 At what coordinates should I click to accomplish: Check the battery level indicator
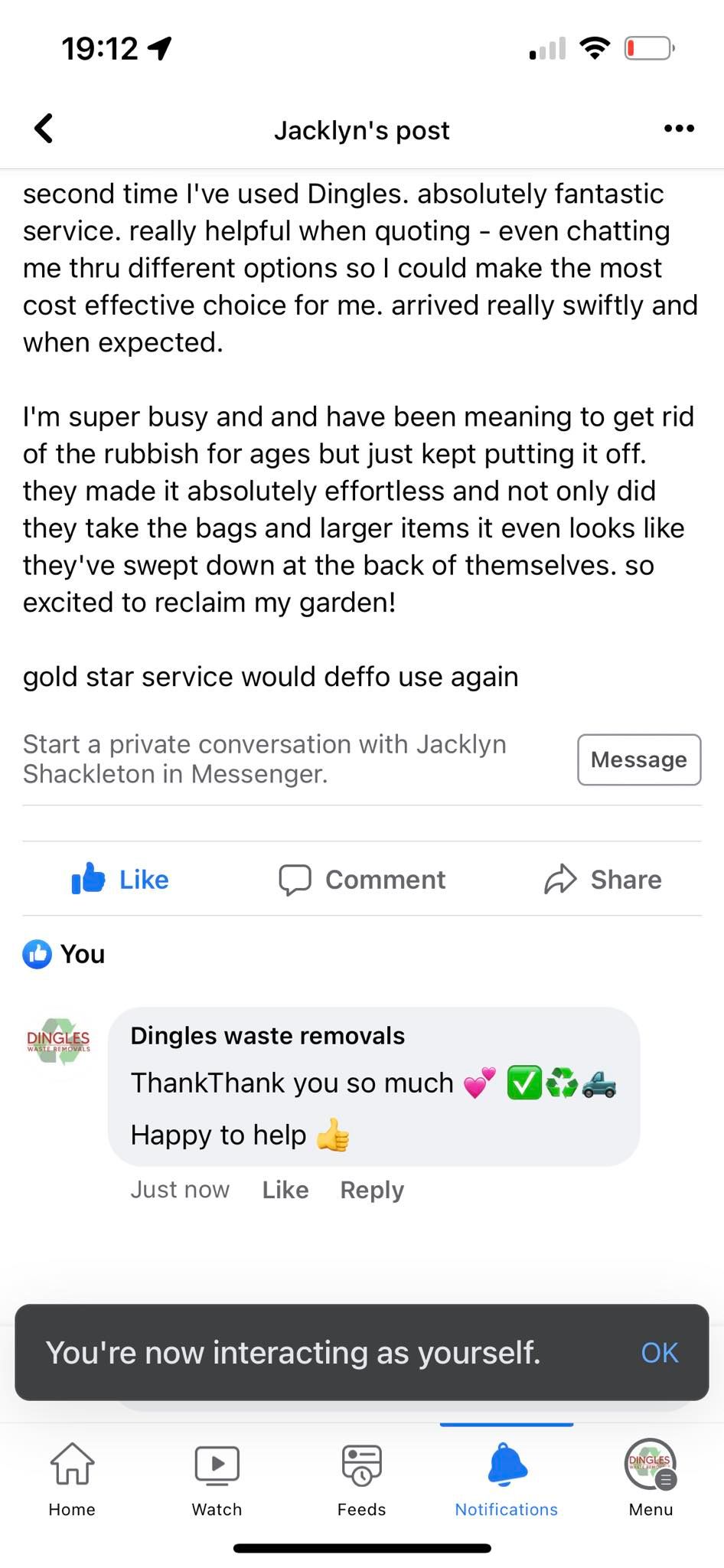[x=648, y=47]
